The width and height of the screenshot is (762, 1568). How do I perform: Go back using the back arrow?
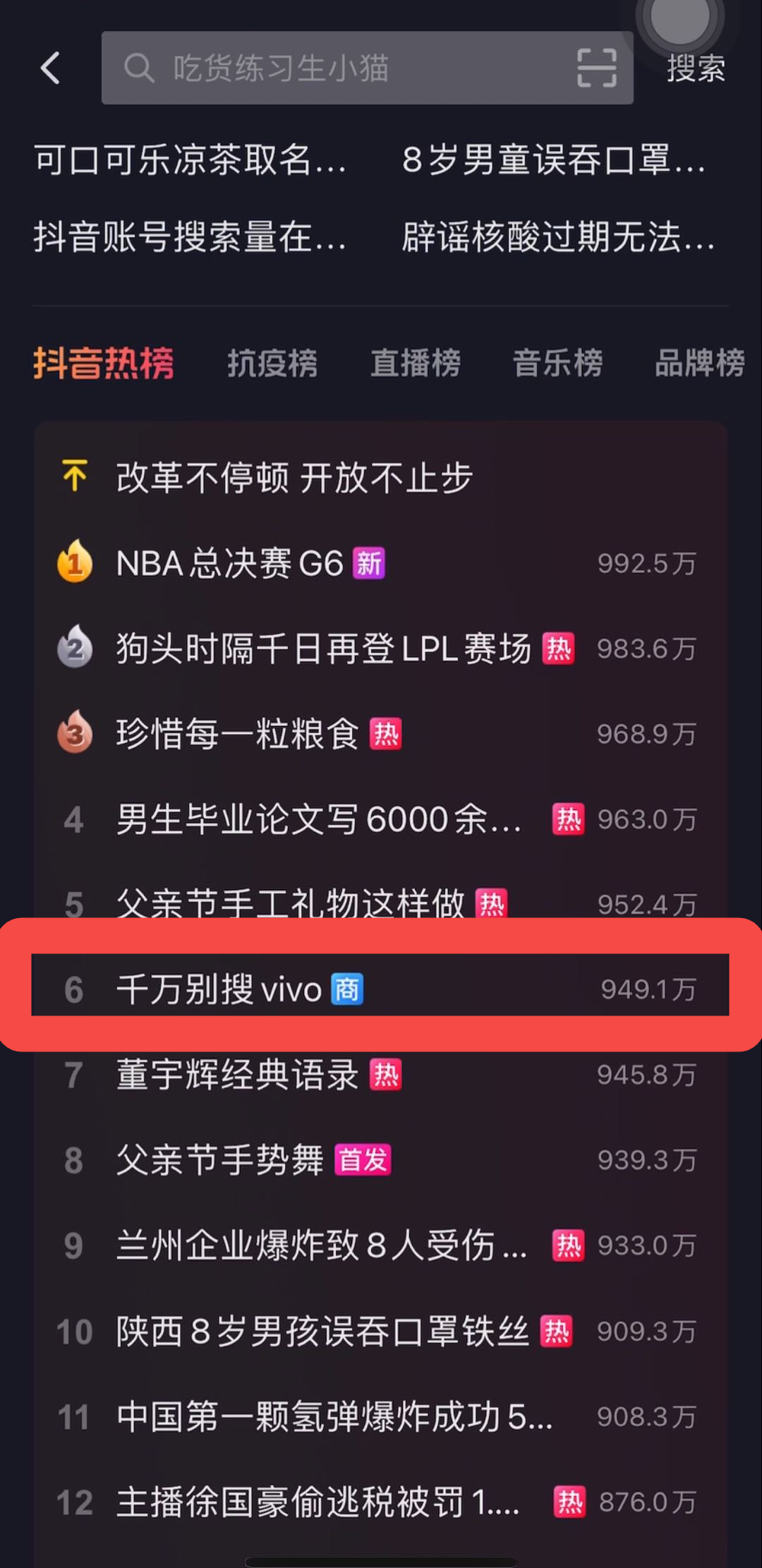click(x=50, y=68)
